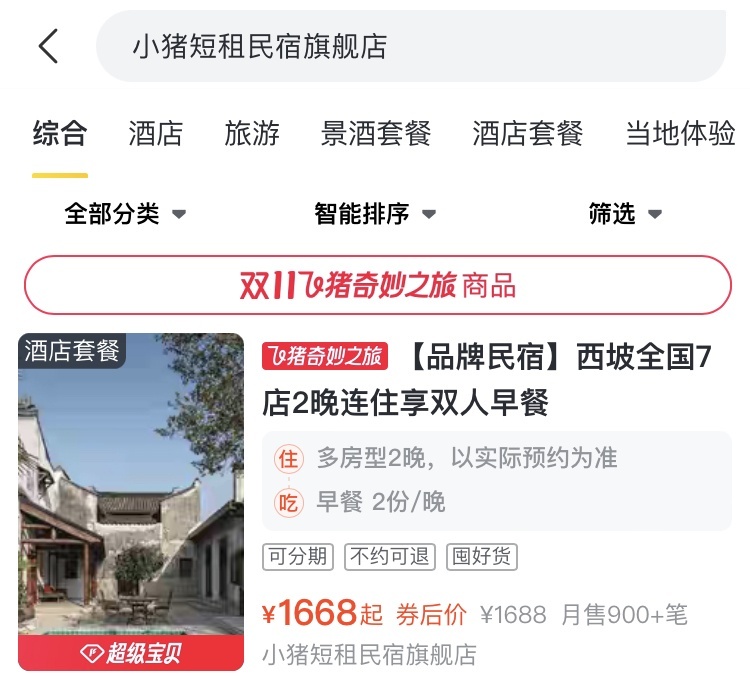The image size is (750, 677).
Task: Open the 筛选 filter options
Action: [625, 214]
